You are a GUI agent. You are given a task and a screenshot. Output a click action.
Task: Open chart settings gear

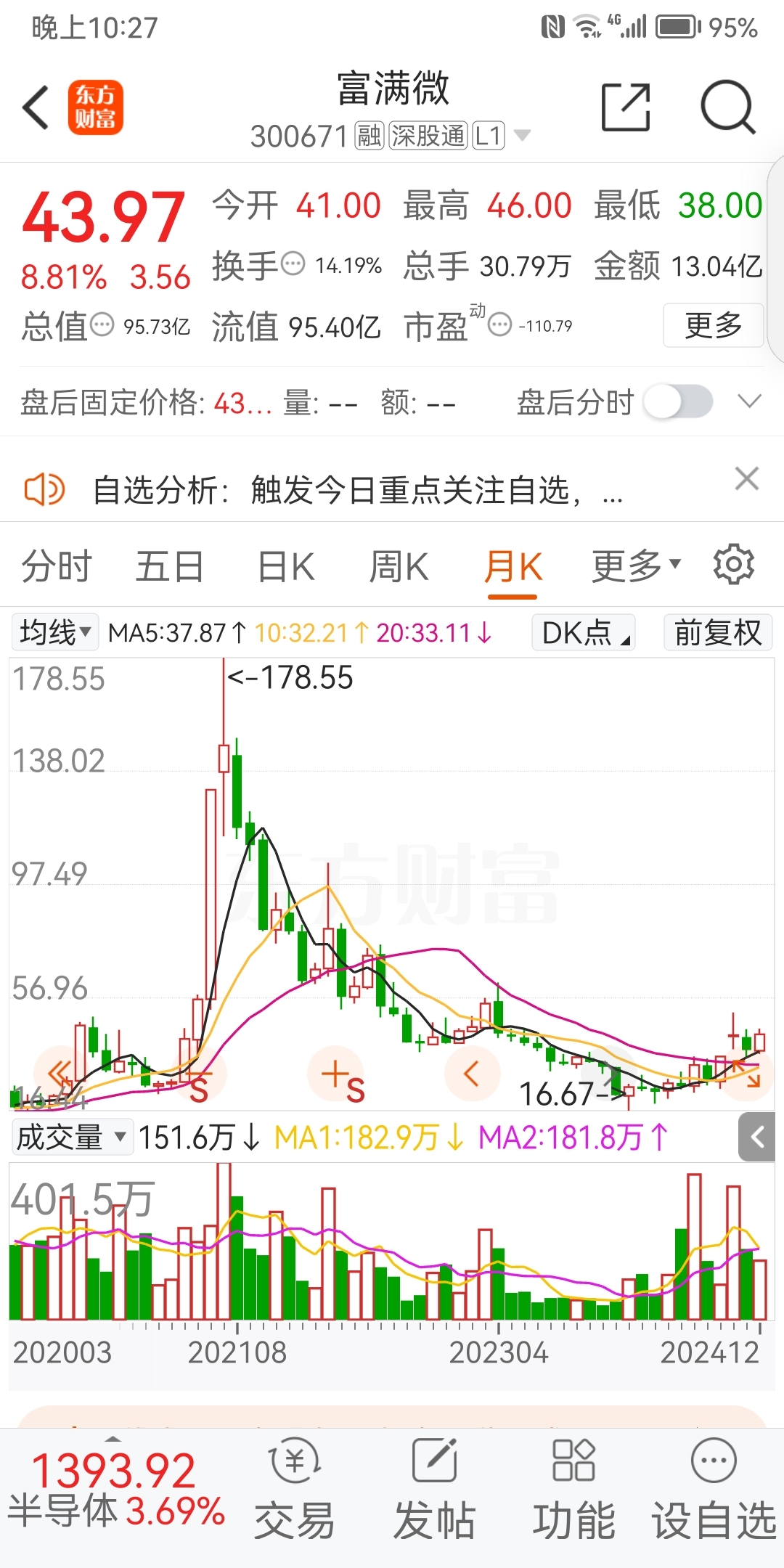tap(733, 565)
